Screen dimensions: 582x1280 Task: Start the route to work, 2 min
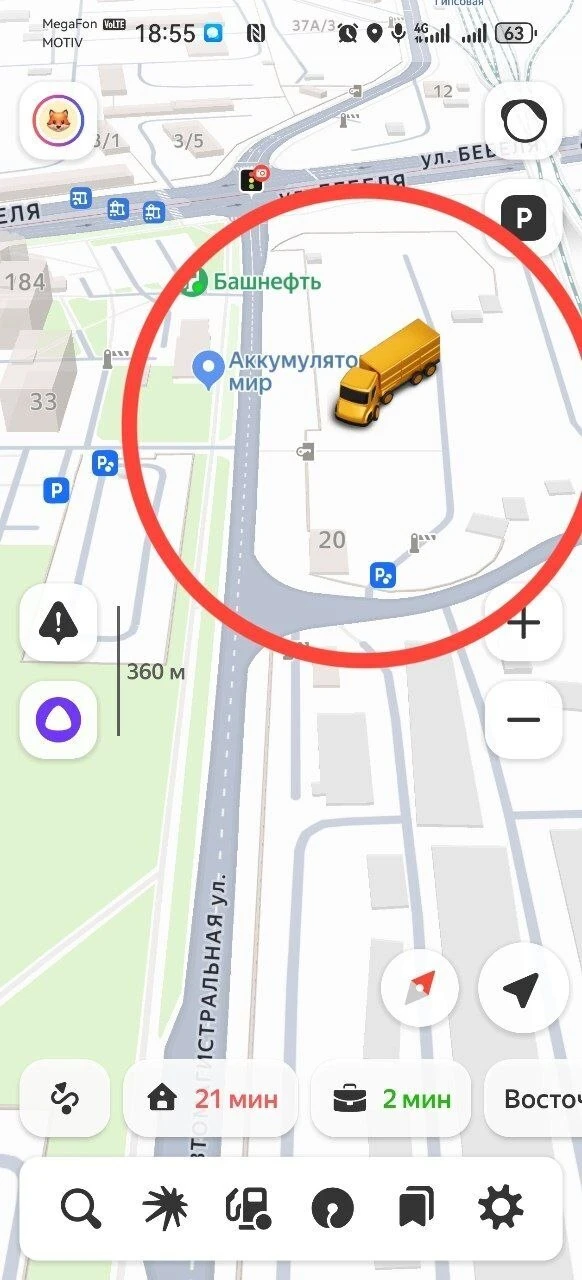point(392,1099)
